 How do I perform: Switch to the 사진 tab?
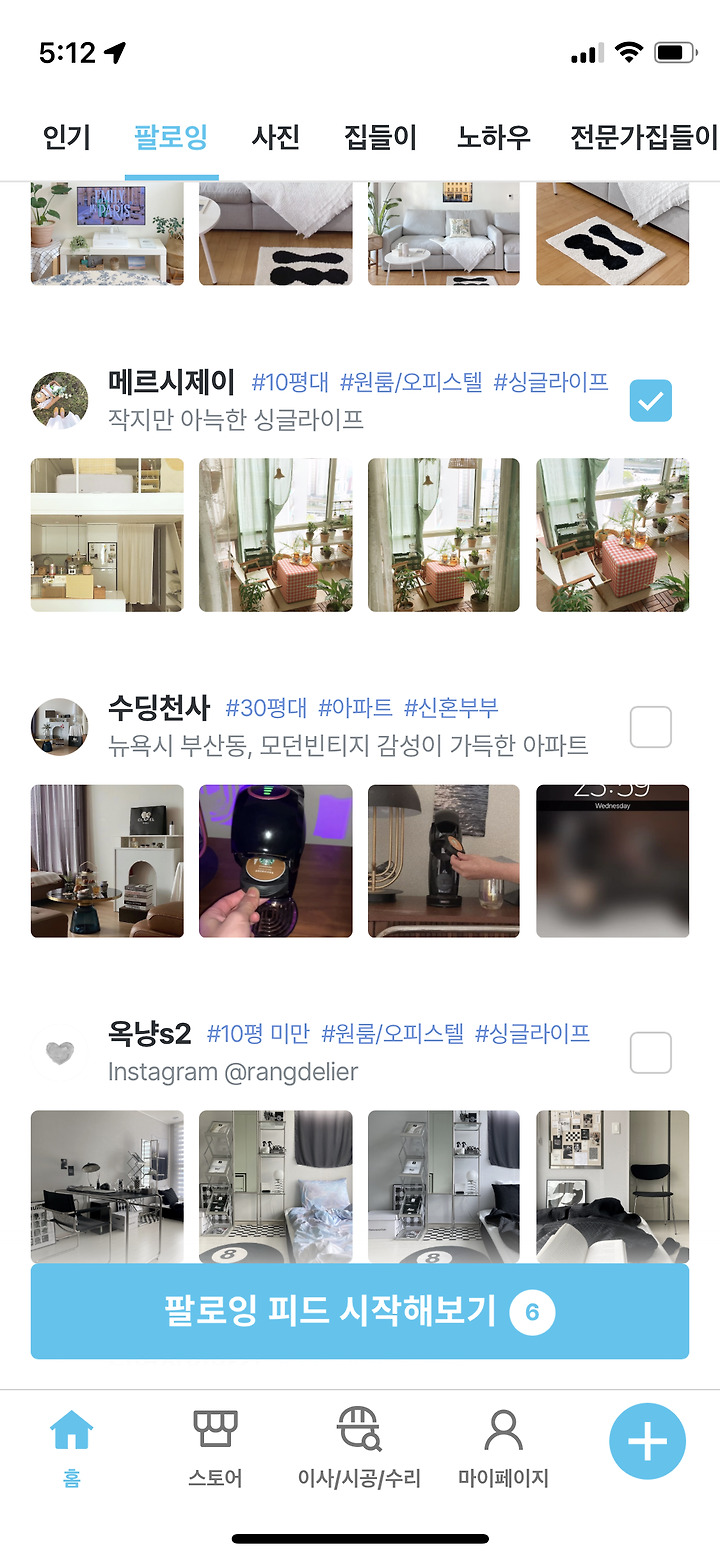tap(276, 137)
